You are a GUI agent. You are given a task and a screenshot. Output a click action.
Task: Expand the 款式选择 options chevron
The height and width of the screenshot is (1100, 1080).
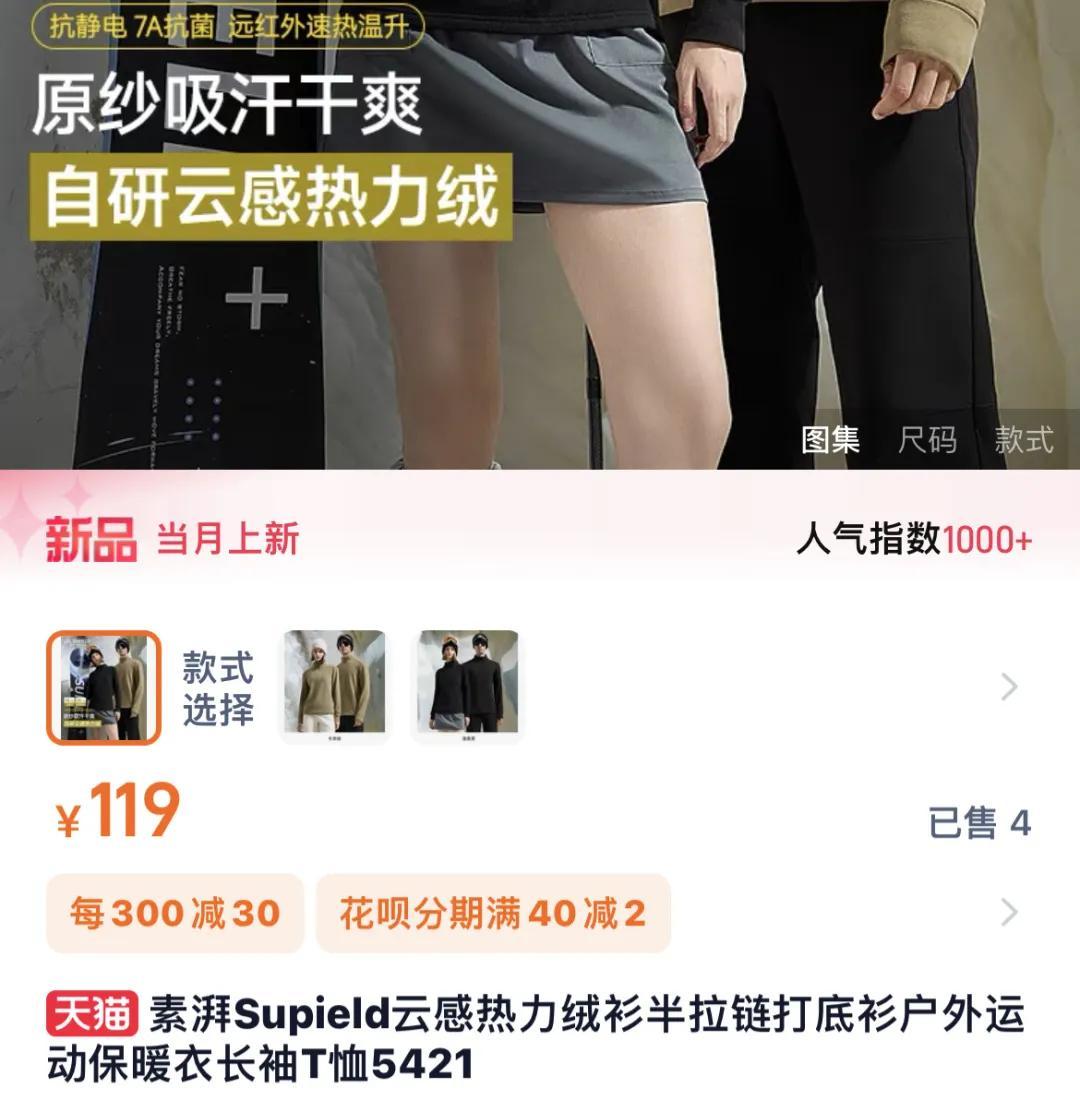(x=1010, y=687)
